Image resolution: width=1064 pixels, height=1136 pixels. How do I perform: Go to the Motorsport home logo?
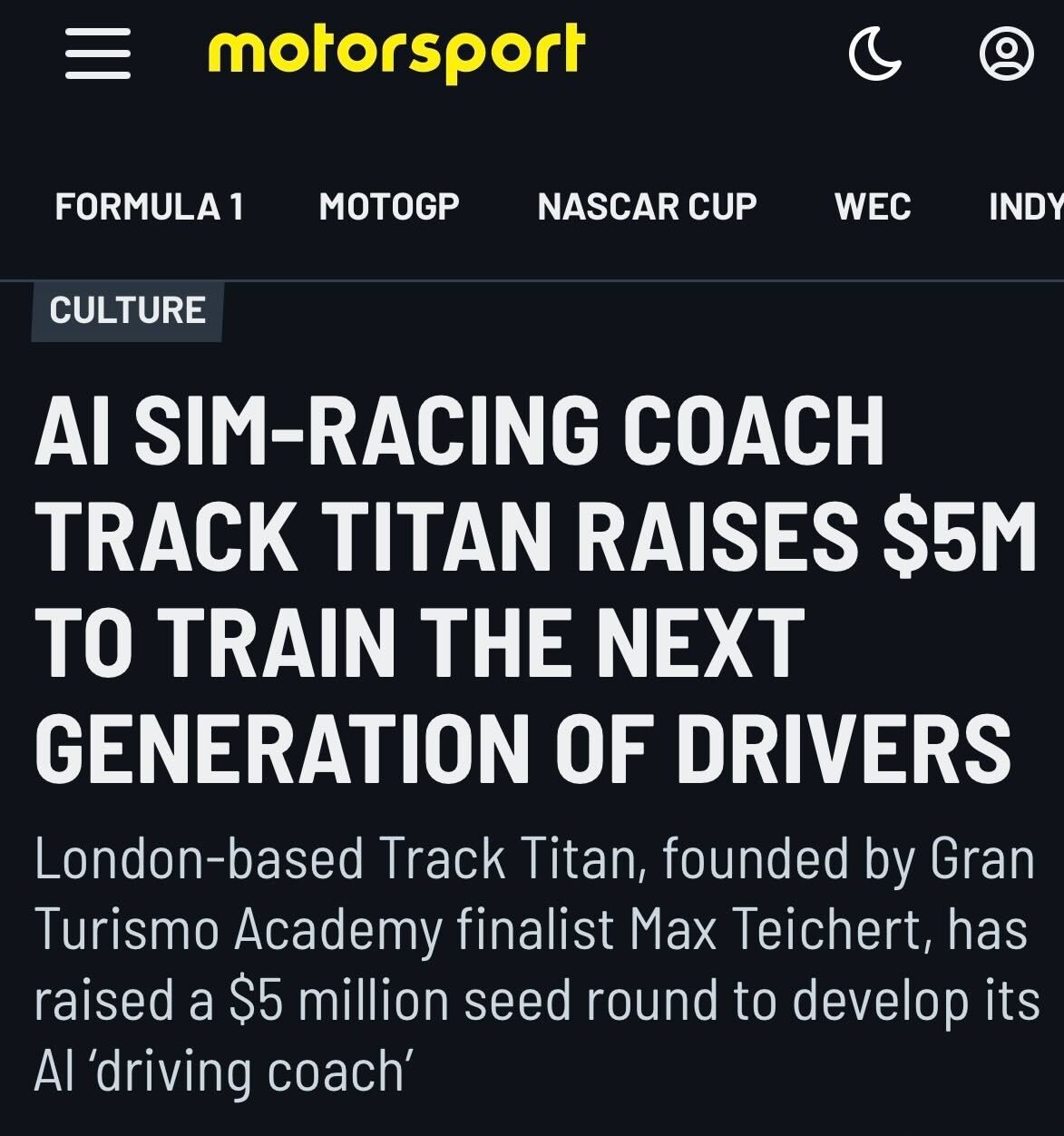pos(396,54)
